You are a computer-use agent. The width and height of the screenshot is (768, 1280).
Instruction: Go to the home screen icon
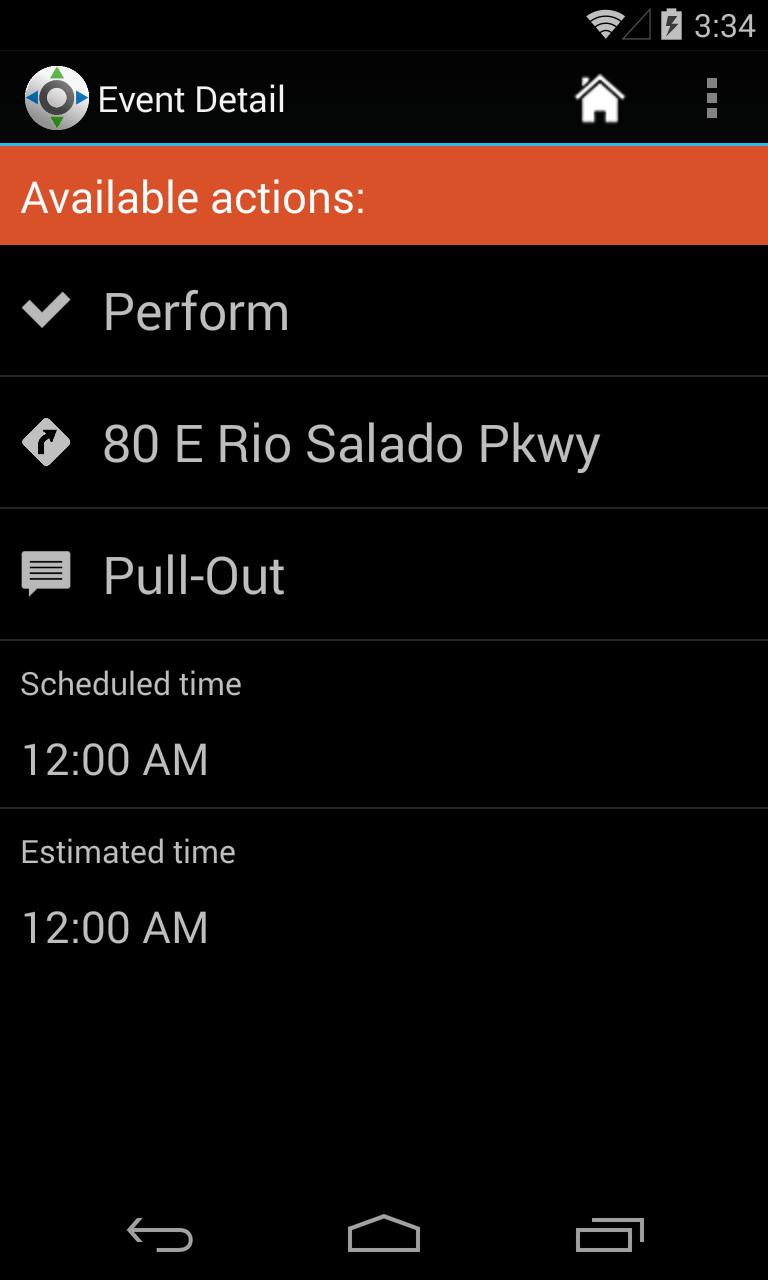click(599, 99)
